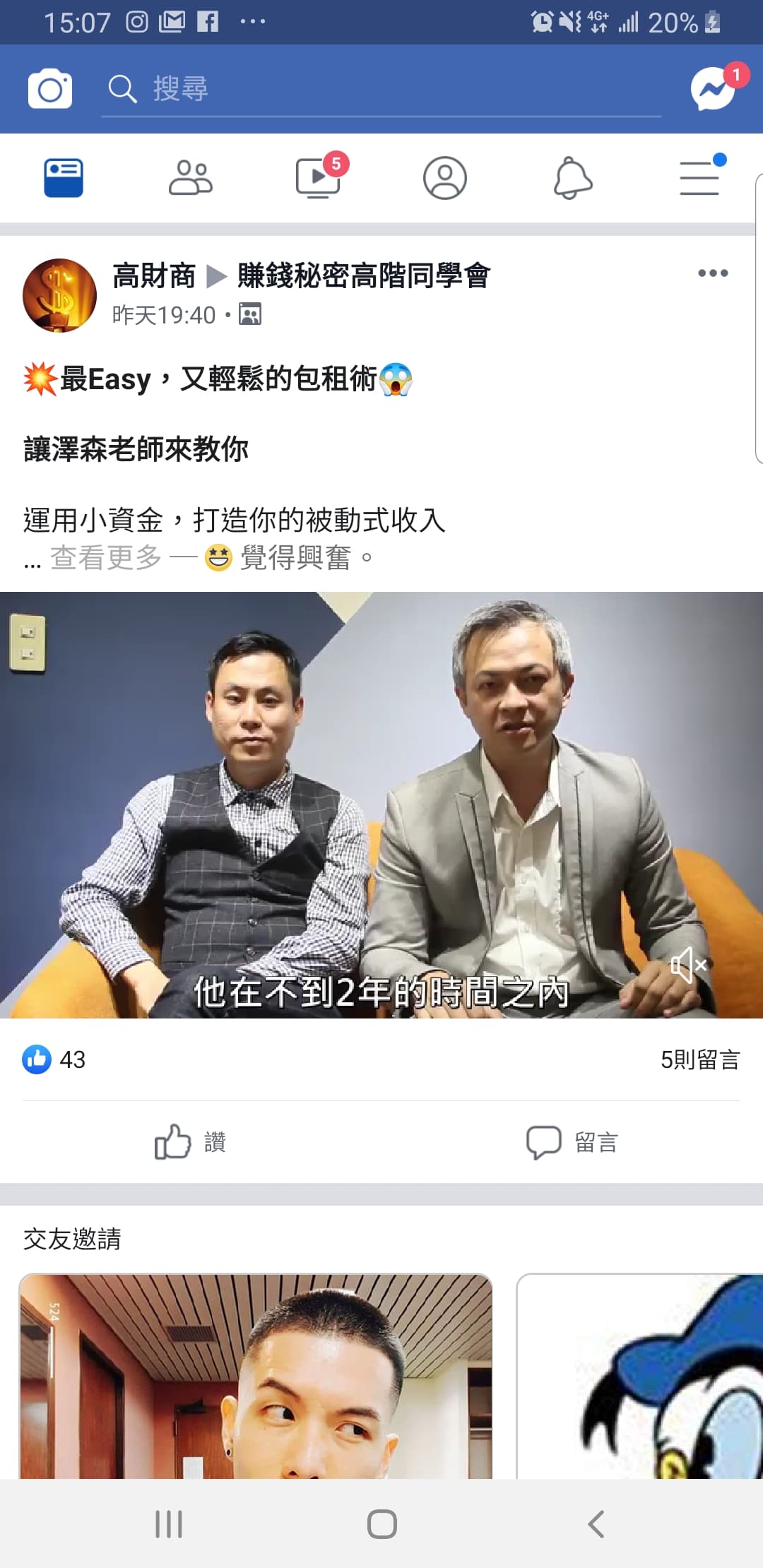The width and height of the screenshot is (763, 1568).
Task: Open Messenger with one unread message
Action: [x=714, y=88]
